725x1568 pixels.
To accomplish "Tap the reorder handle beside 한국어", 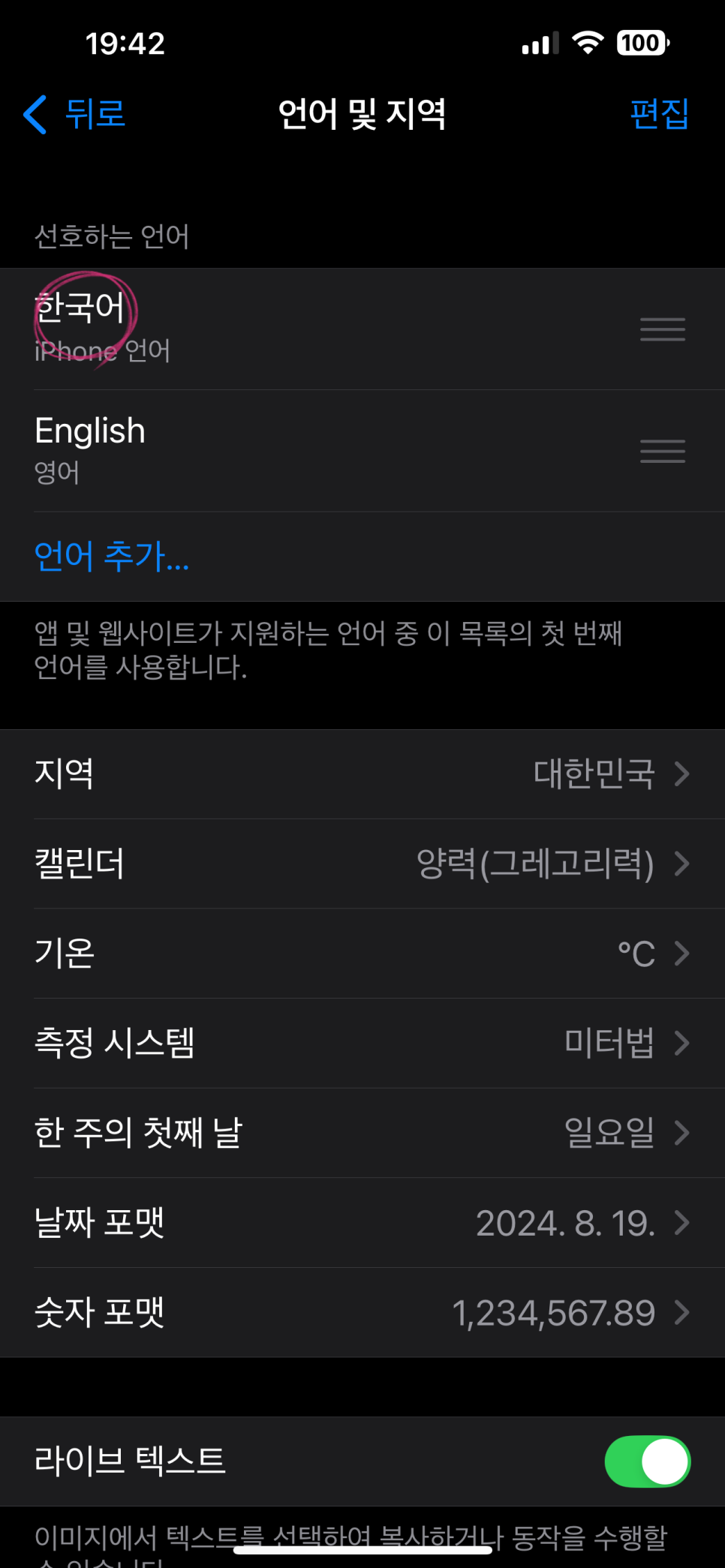I will (662, 329).
